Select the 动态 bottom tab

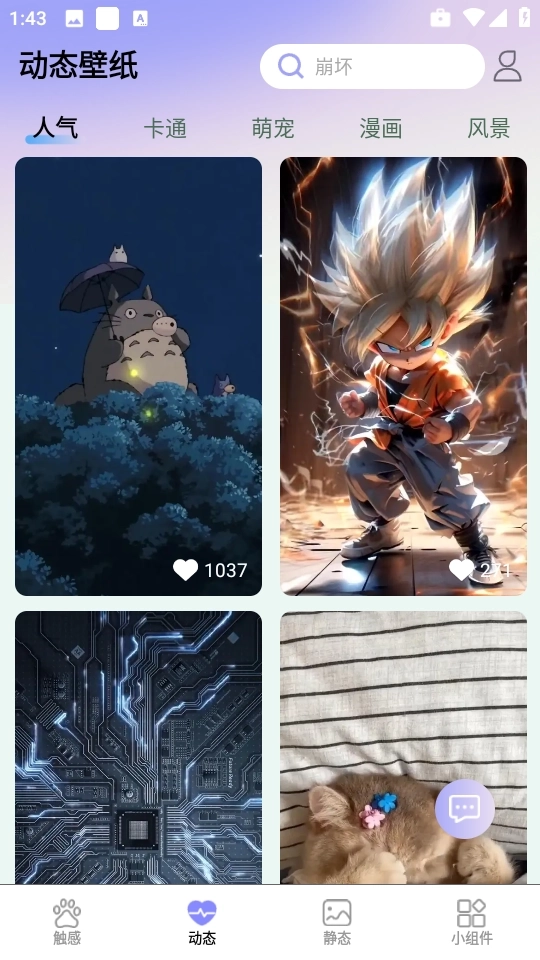[x=202, y=921]
